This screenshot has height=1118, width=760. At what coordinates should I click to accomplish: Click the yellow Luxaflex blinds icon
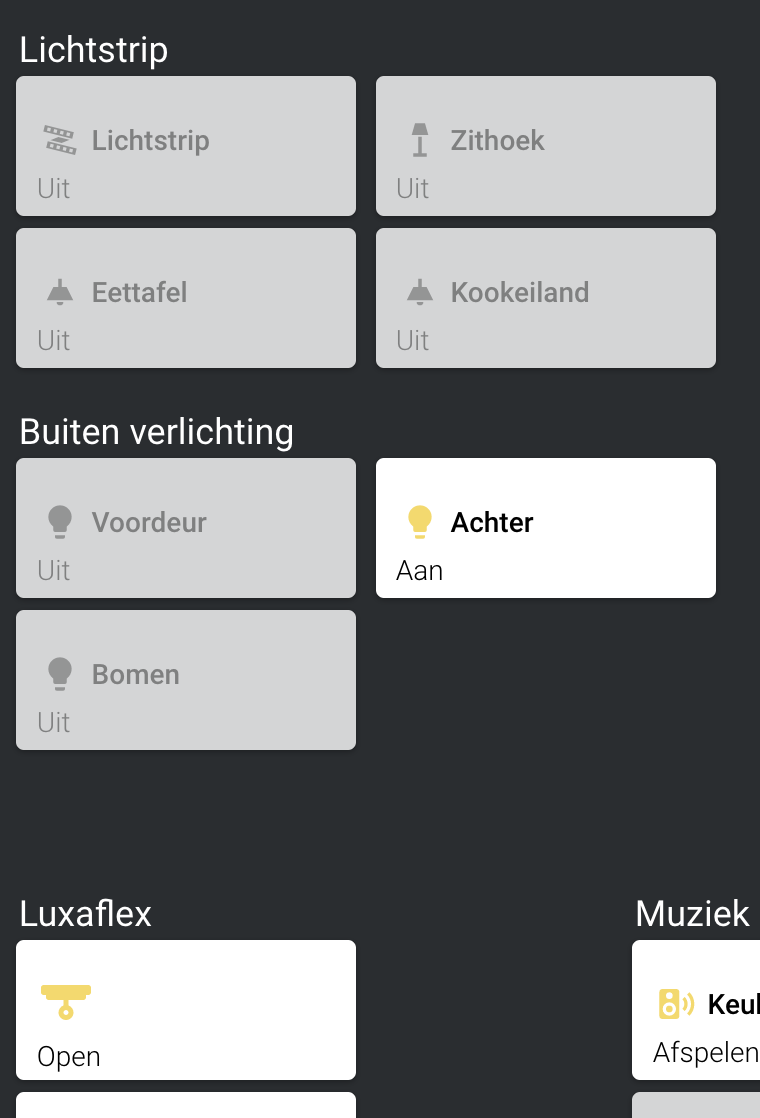tap(65, 1003)
